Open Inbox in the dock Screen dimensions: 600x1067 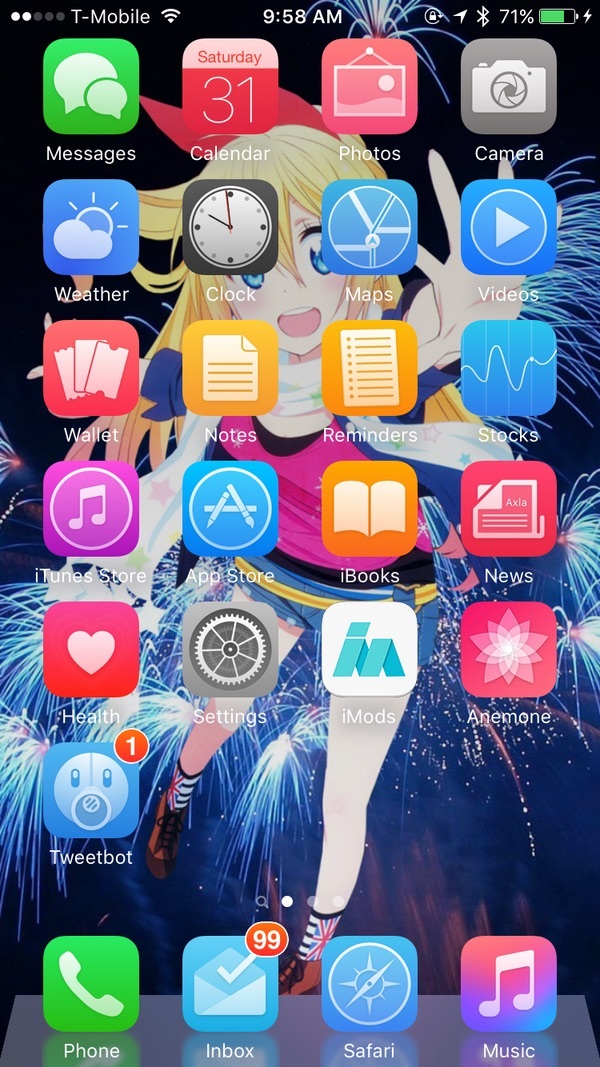230,984
